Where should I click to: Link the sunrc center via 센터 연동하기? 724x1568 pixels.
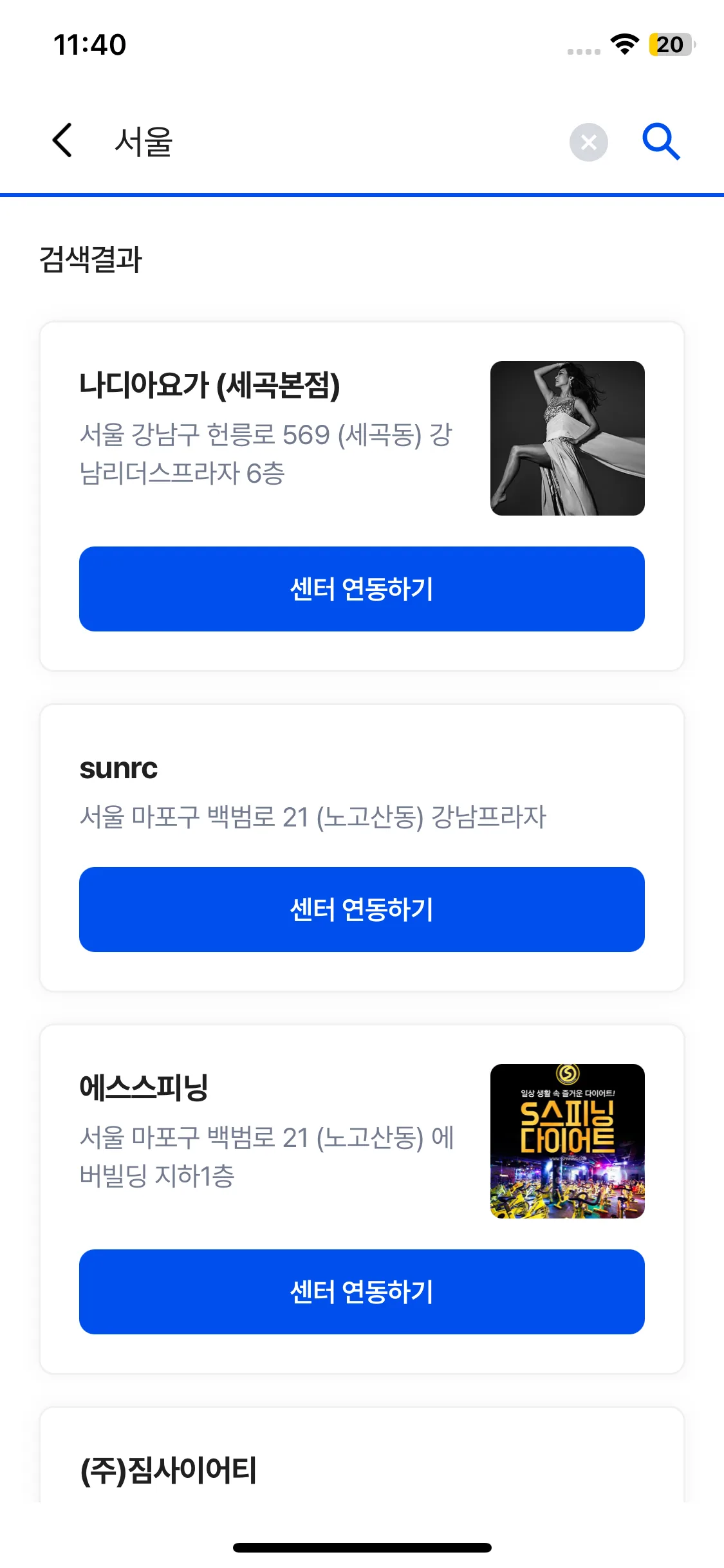362,910
